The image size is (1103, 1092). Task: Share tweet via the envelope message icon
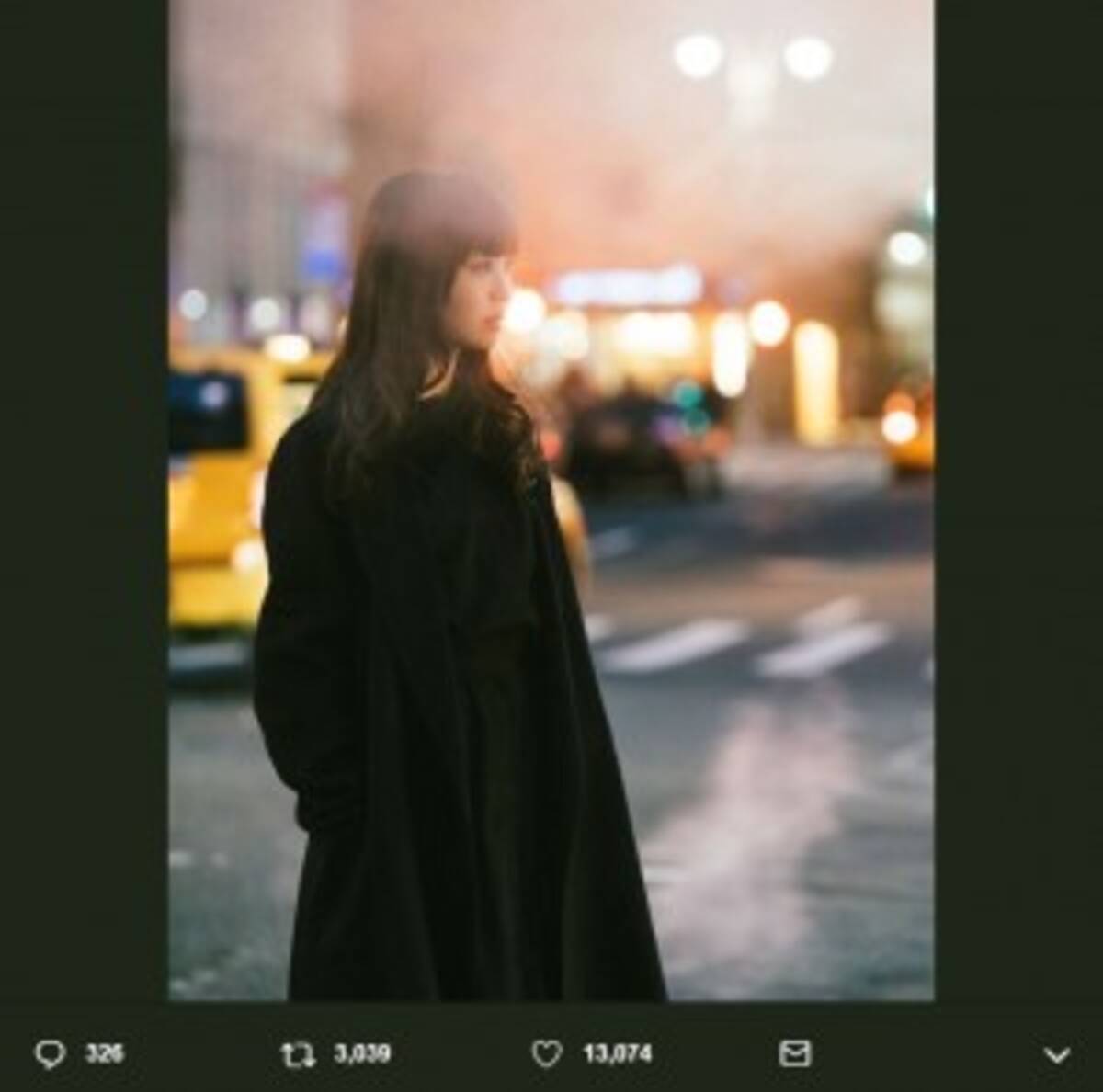[794, 1053]
